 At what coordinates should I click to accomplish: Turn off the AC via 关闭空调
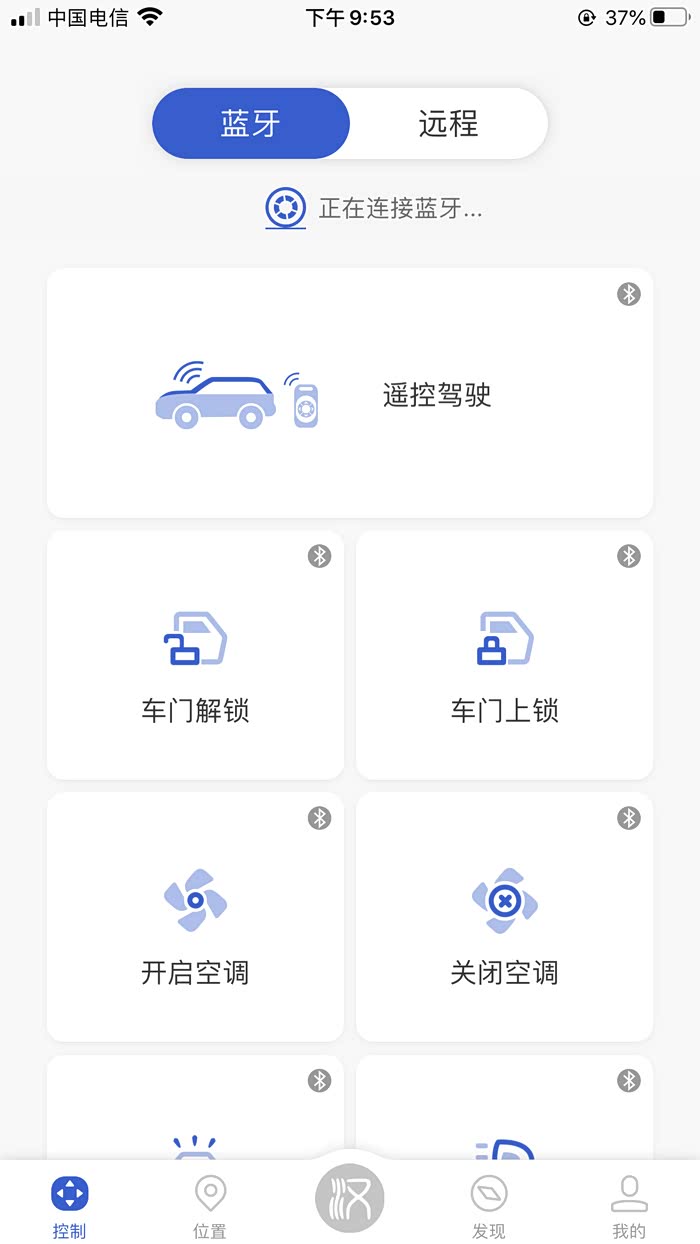click(504, 917)
